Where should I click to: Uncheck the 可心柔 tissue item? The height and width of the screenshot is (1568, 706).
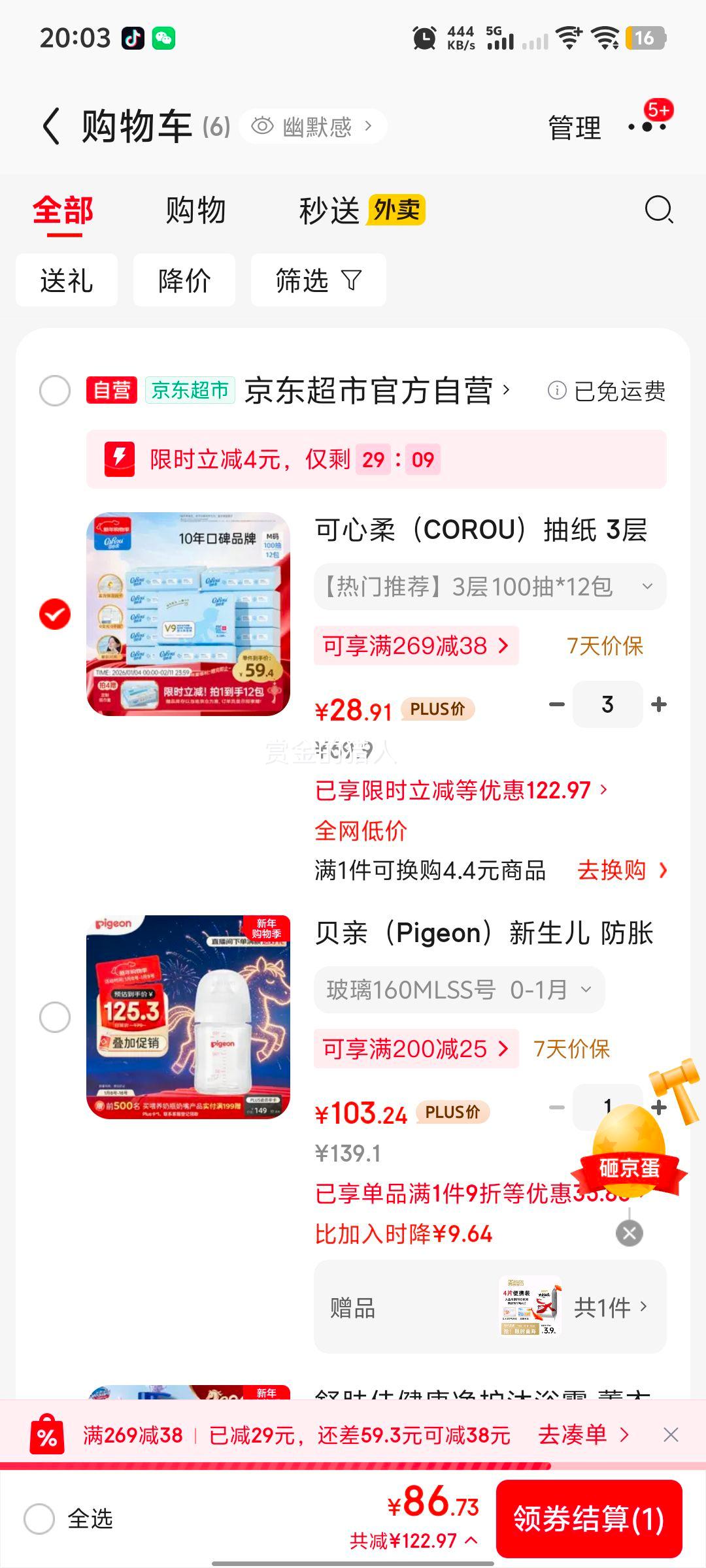(x=54, y=613)
